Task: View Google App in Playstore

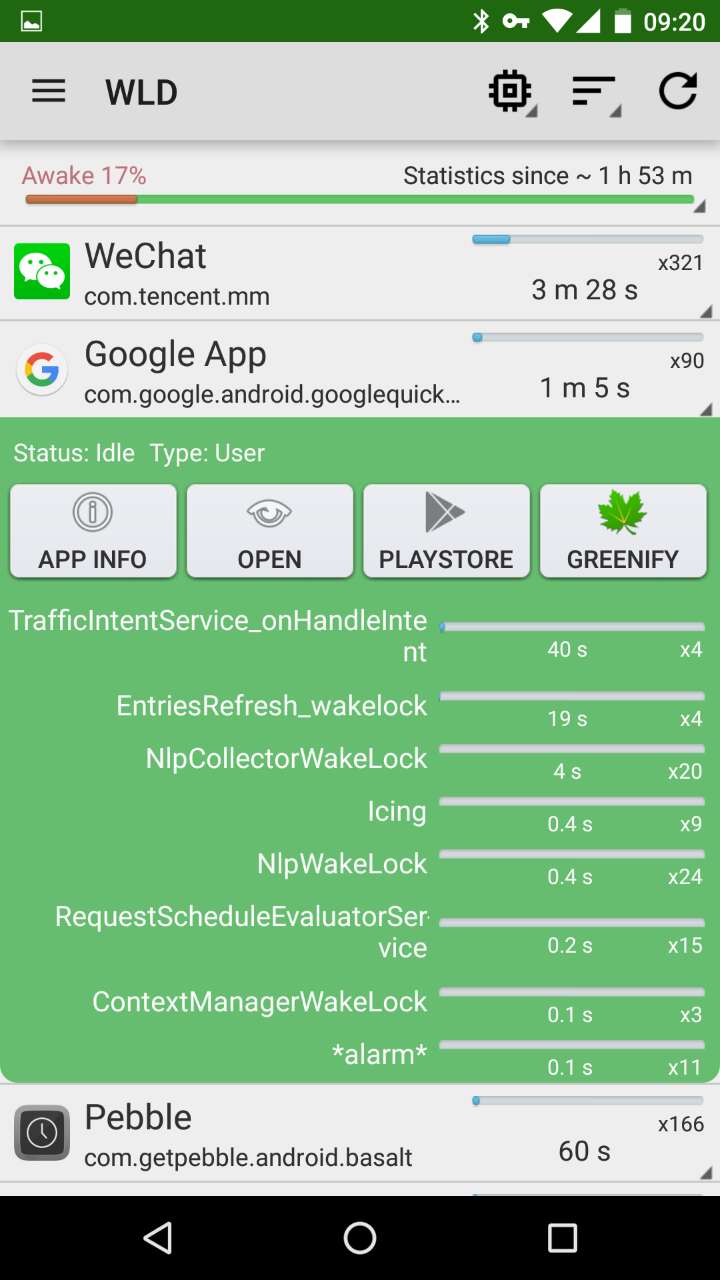Action: pos(446,532)
